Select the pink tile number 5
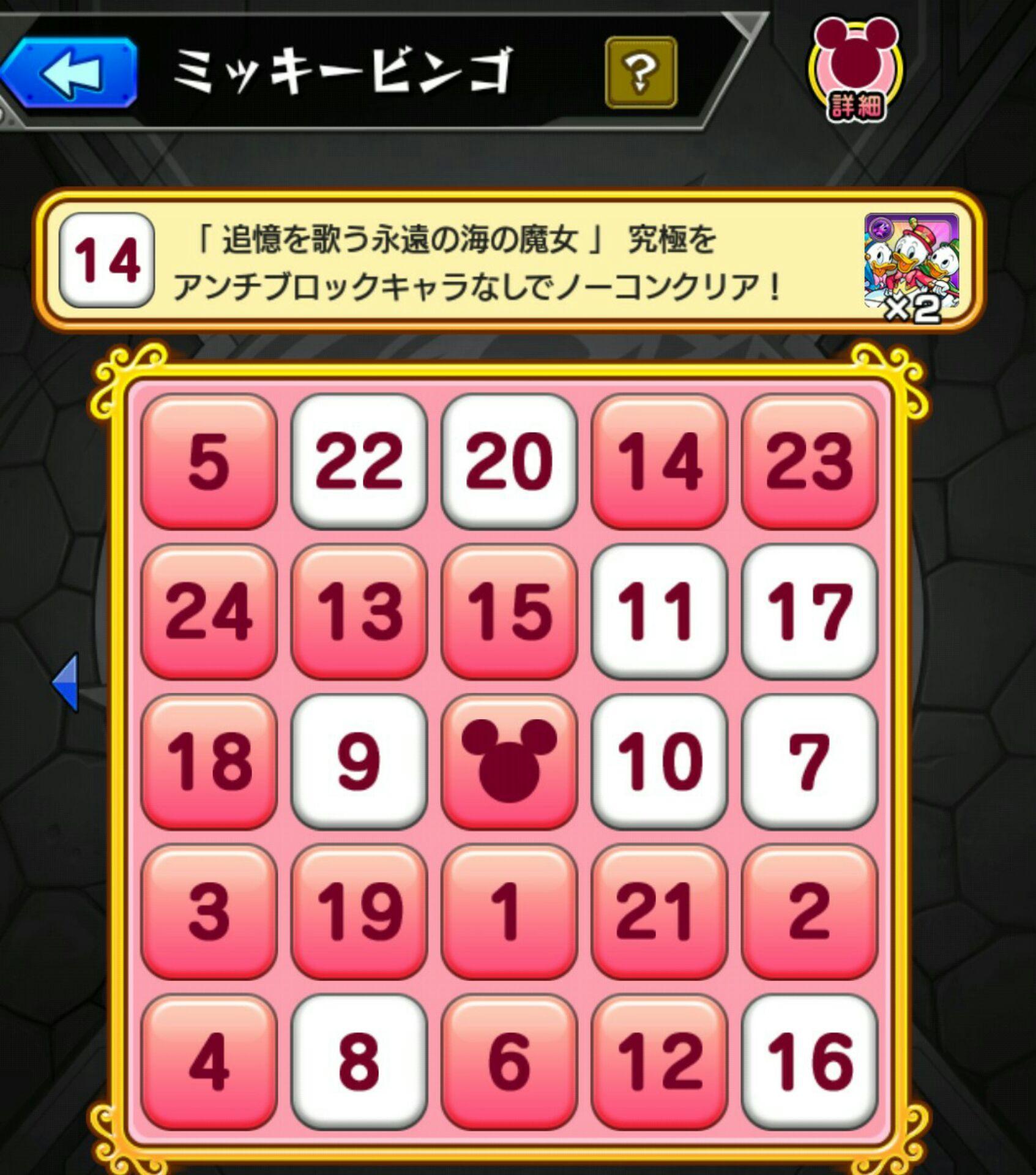The image size is (1036, 1175). [209, 461]
